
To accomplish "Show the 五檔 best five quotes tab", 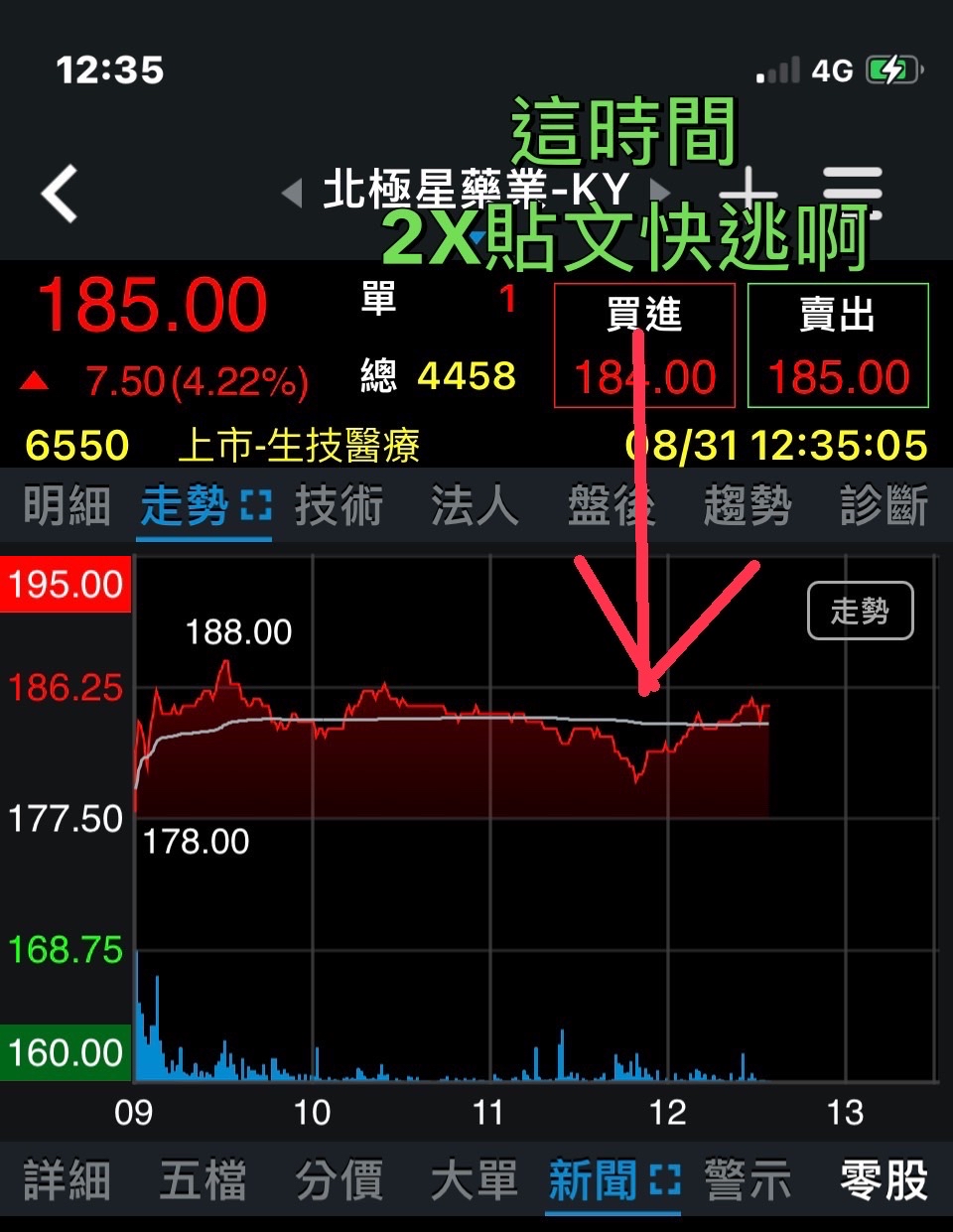I will tap(203, 1181).
